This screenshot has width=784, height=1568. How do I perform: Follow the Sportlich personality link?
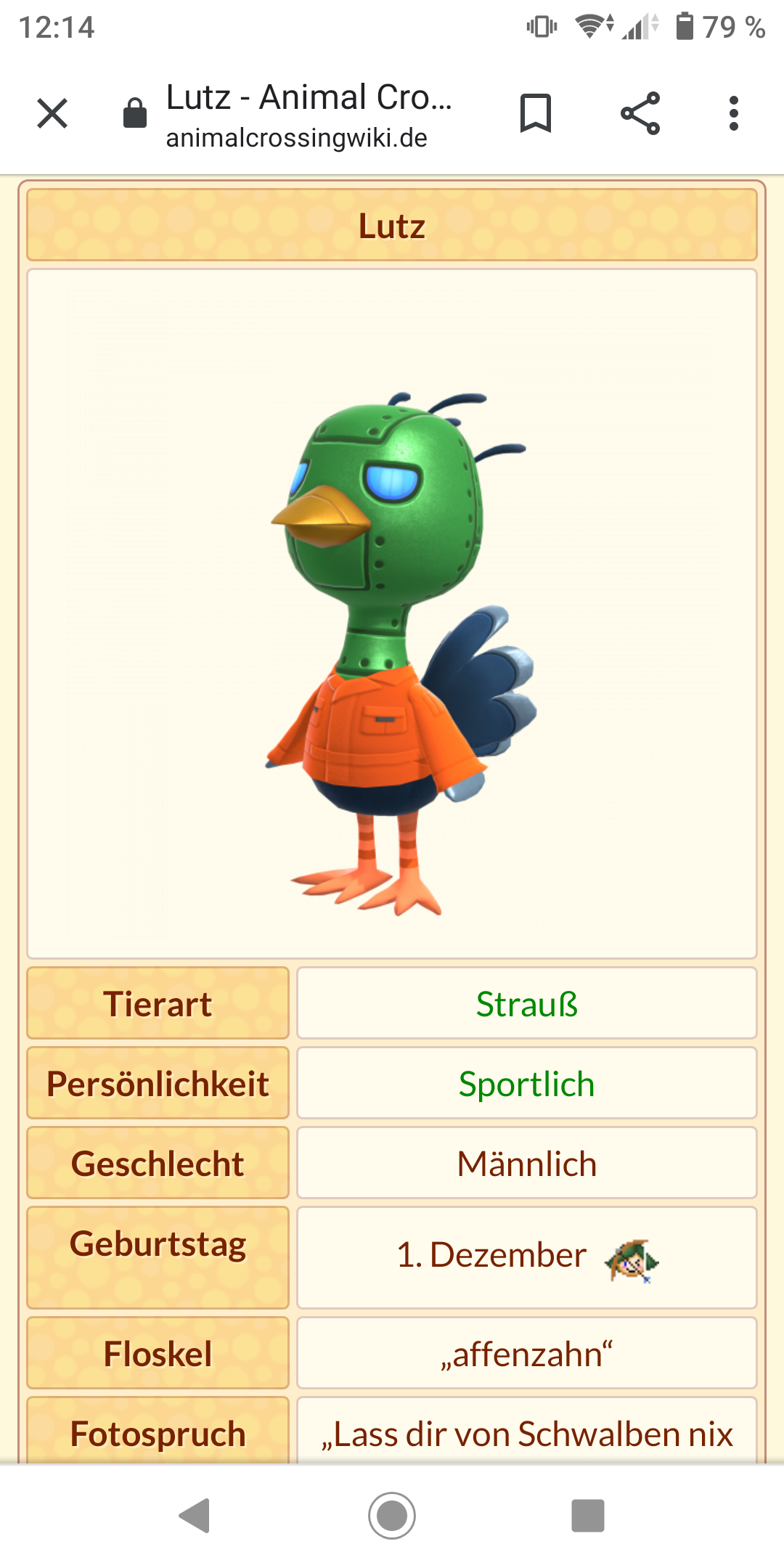click(527, 1085)
